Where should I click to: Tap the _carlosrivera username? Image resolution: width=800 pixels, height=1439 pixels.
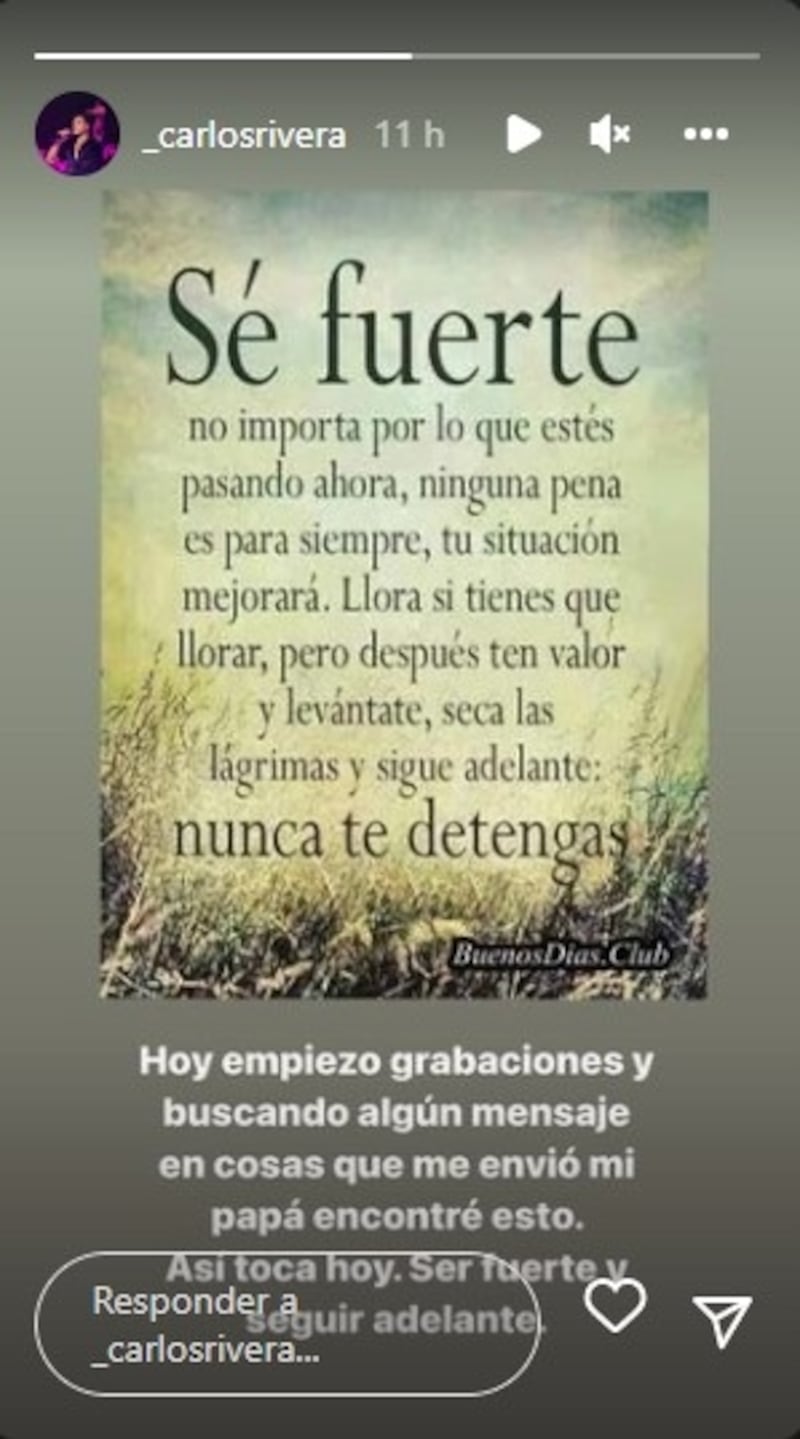(x=245, y=135)
